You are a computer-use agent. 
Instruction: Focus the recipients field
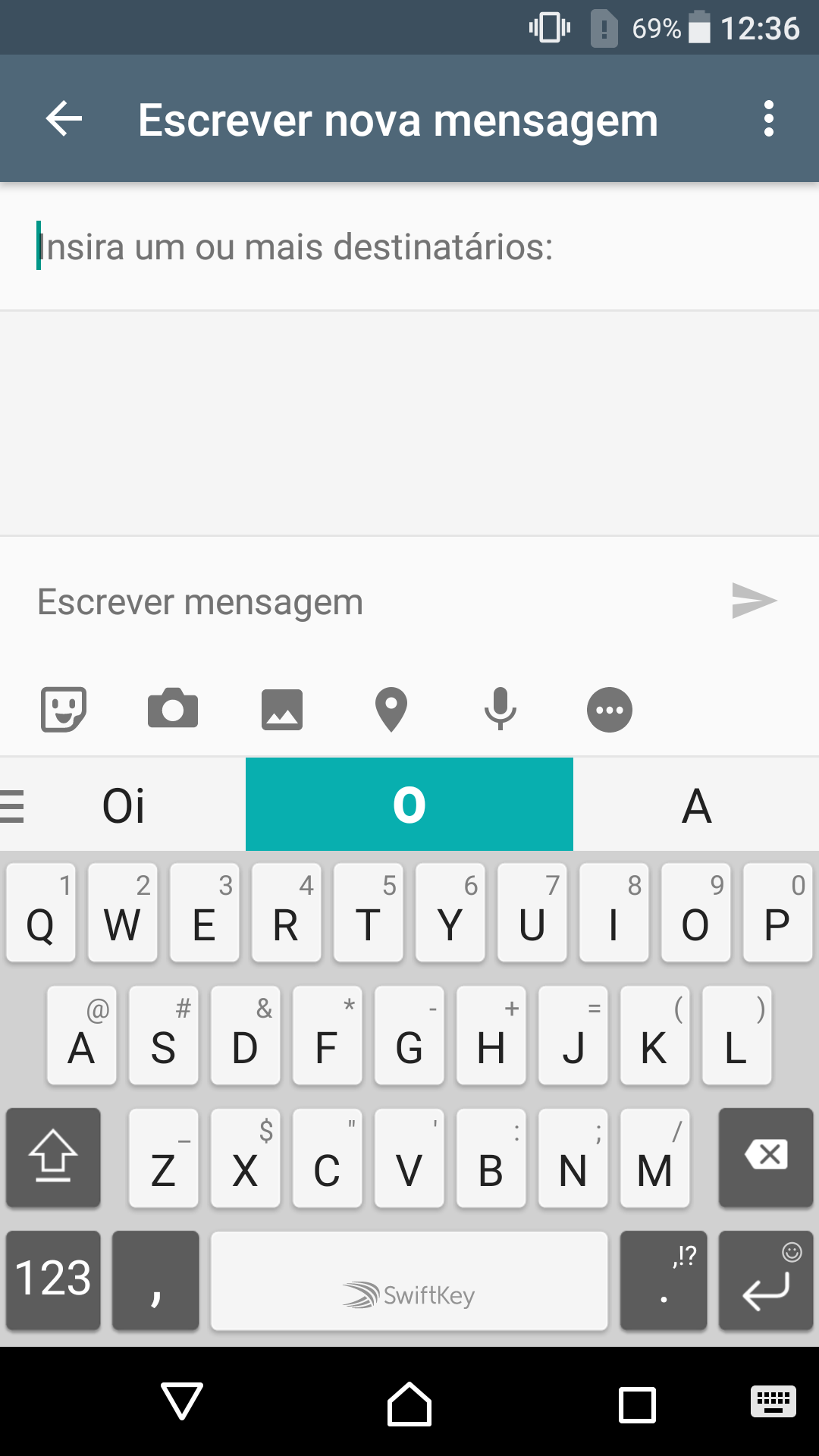click(x=409, y=246)
